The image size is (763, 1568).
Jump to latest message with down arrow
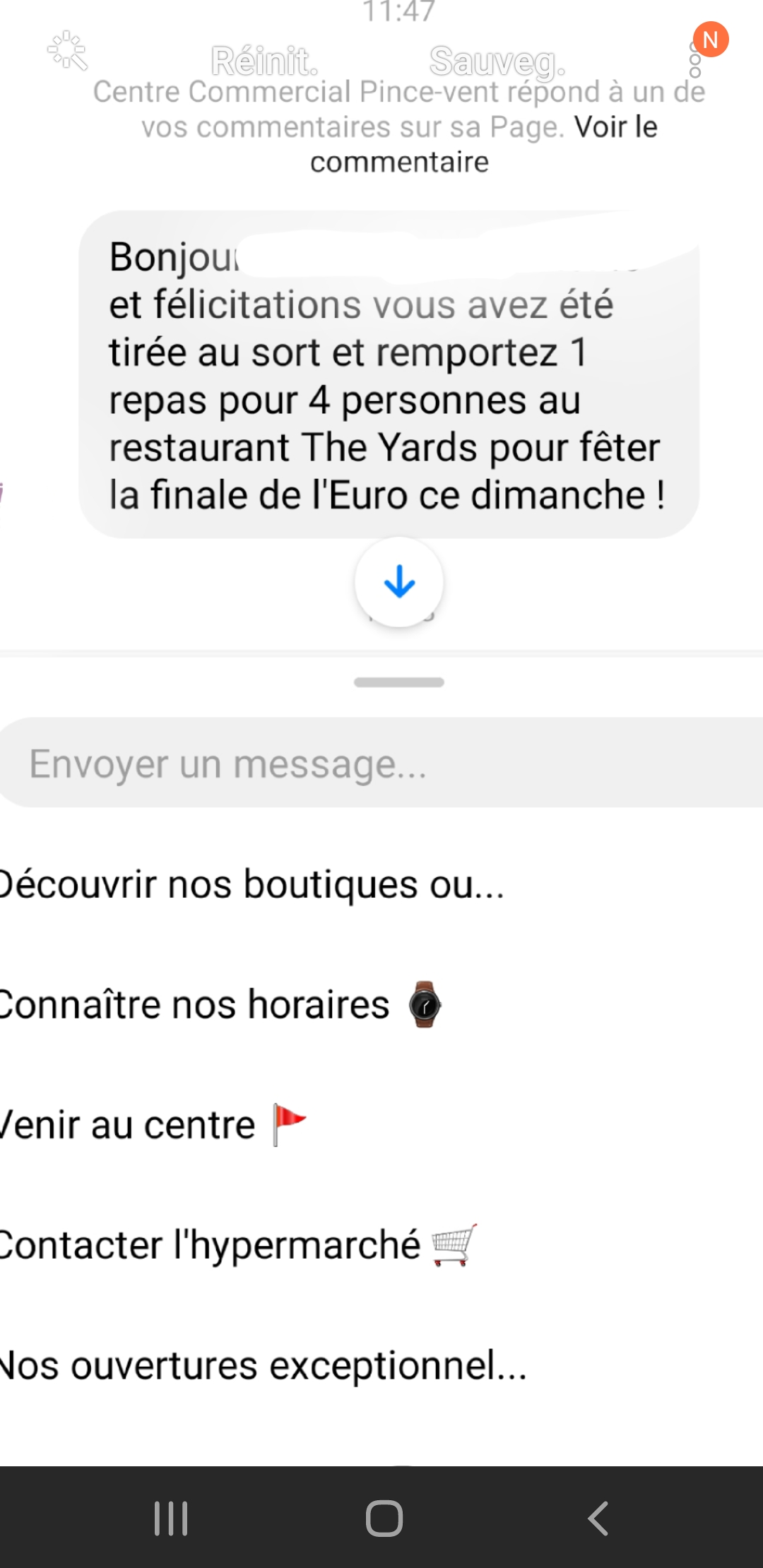[399, 582]
